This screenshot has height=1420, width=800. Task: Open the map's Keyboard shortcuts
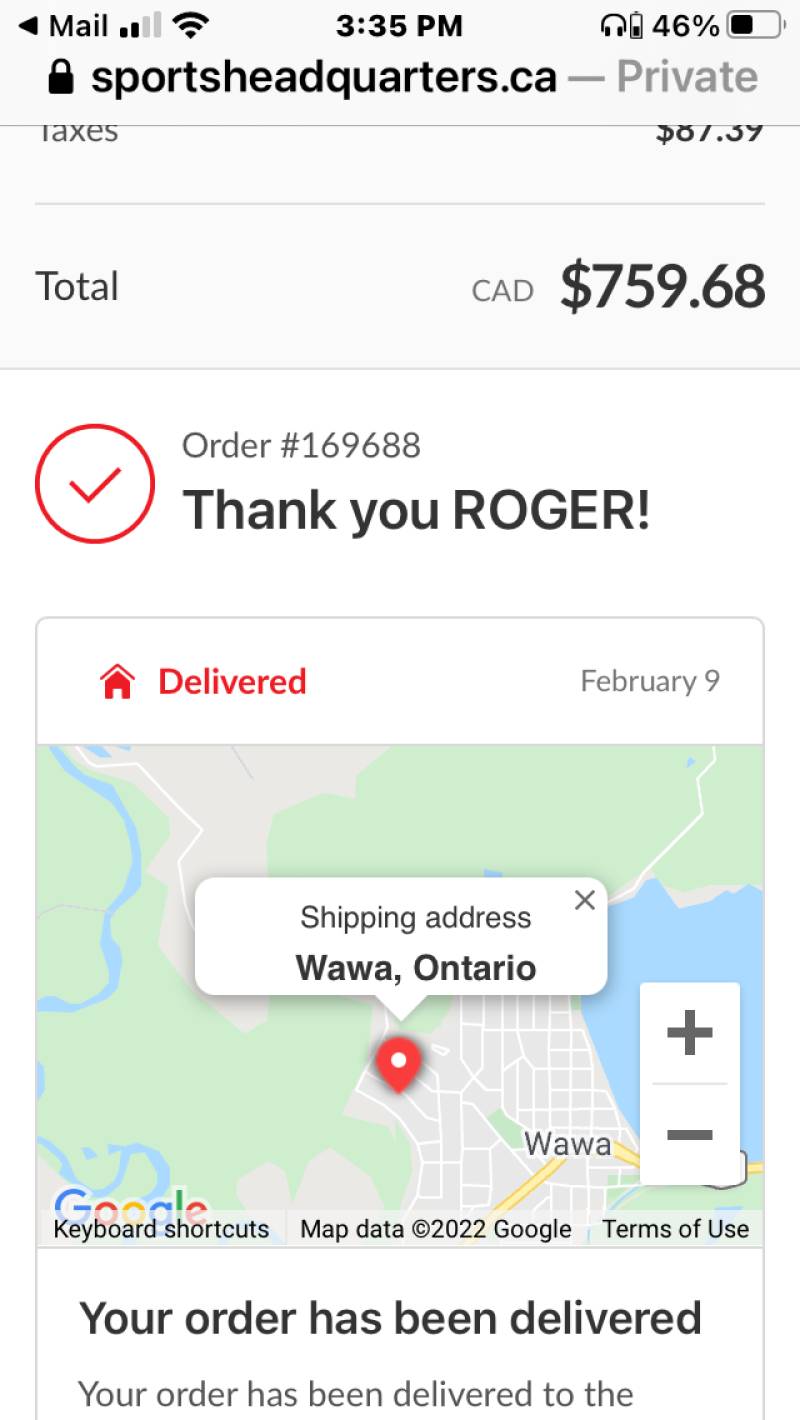coord(161,1229)
